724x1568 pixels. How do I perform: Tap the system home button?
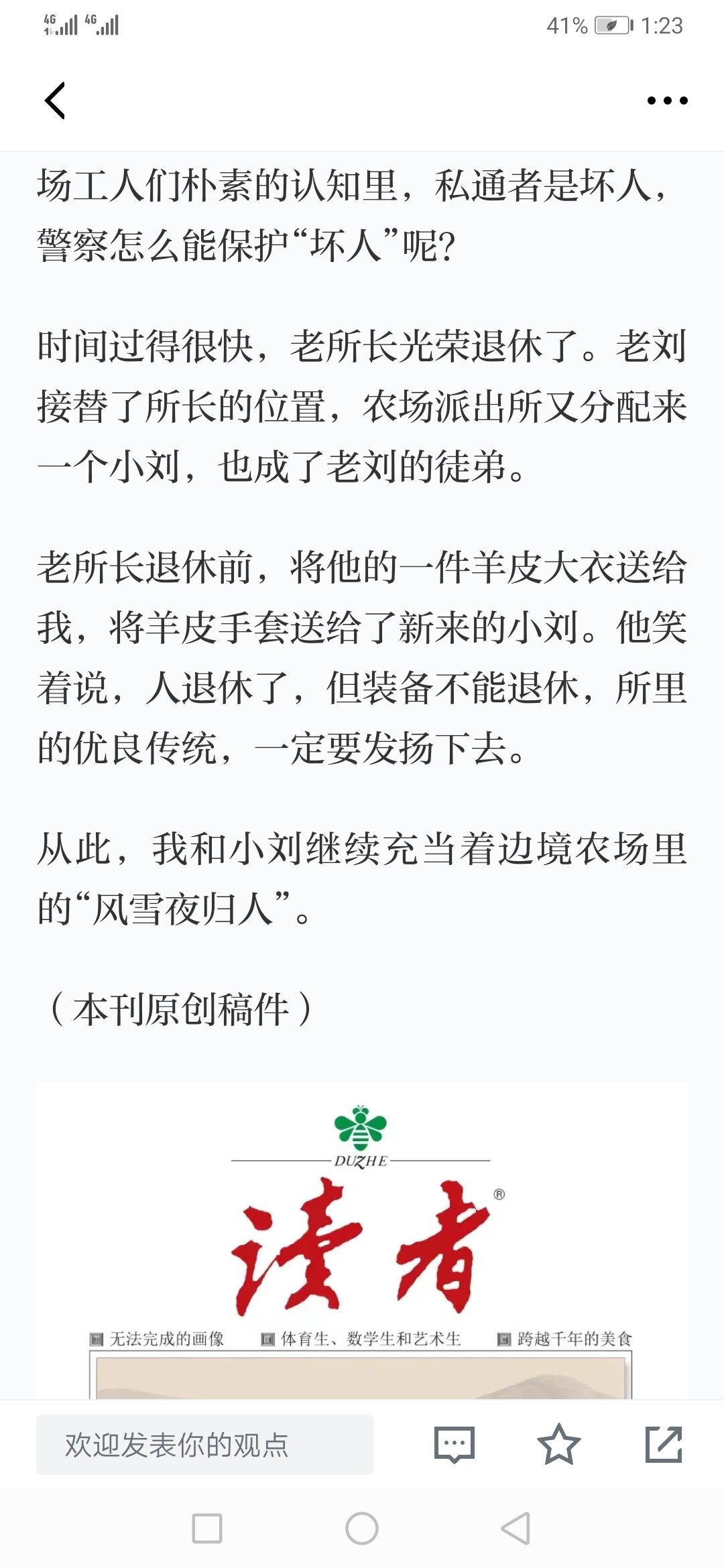(x=362, y=1528)
